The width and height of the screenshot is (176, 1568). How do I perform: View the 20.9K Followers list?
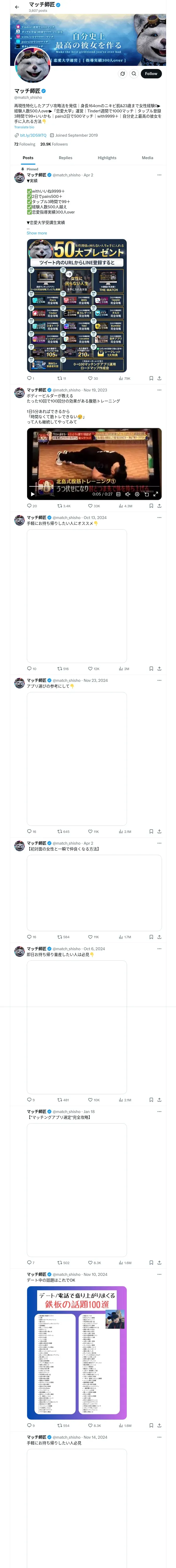[x=54, y=144]
